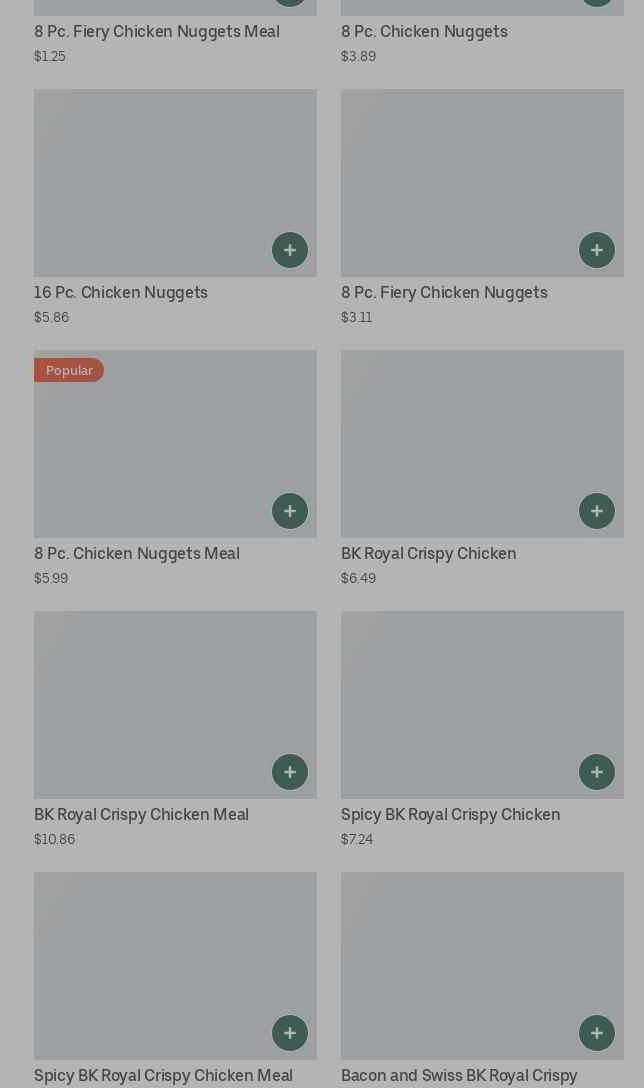
Task: Open 8 Pc. Fiery Chicken Nuggets Meal item
Action: [176, 33]
